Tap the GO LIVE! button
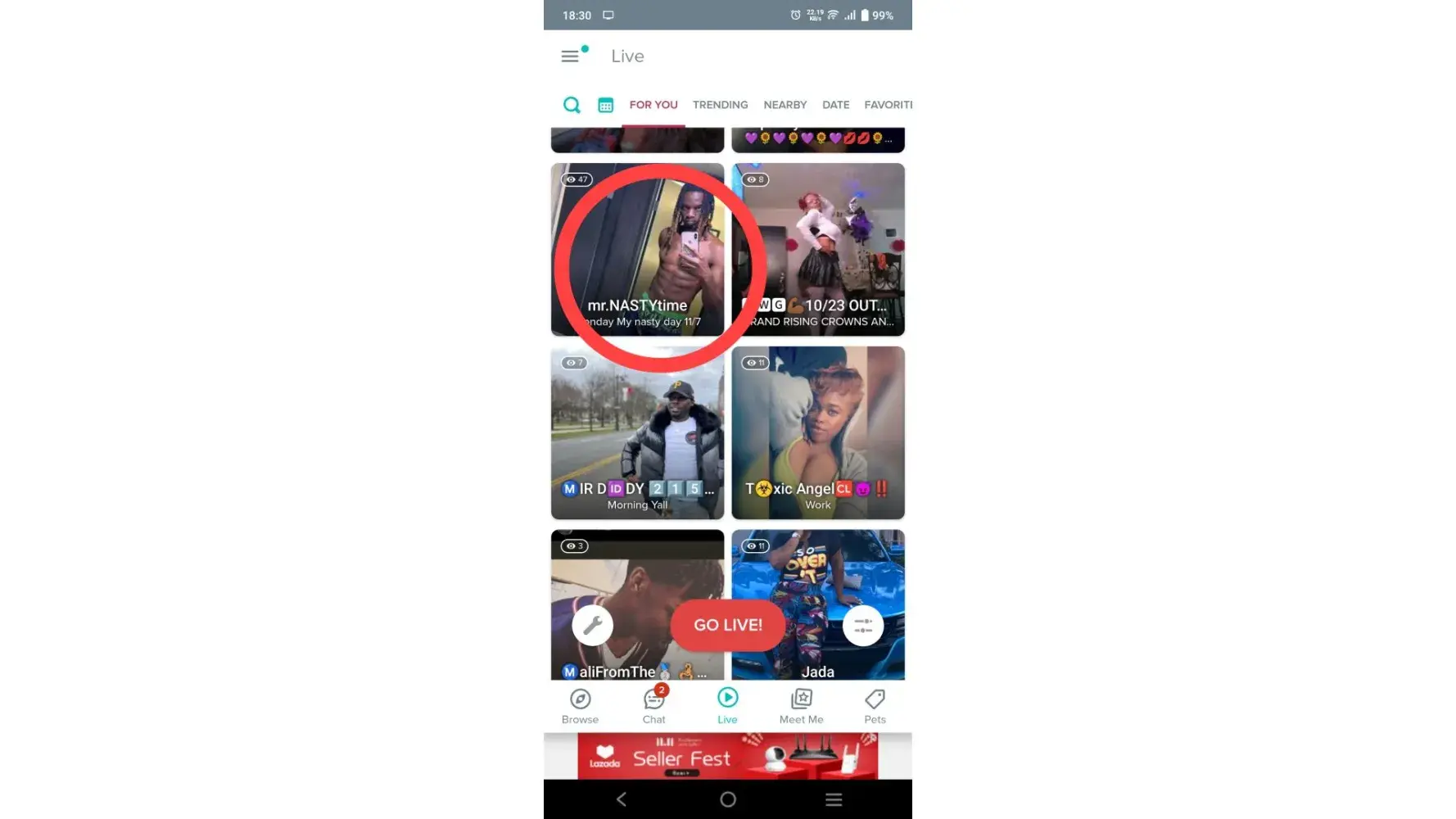 727,625
